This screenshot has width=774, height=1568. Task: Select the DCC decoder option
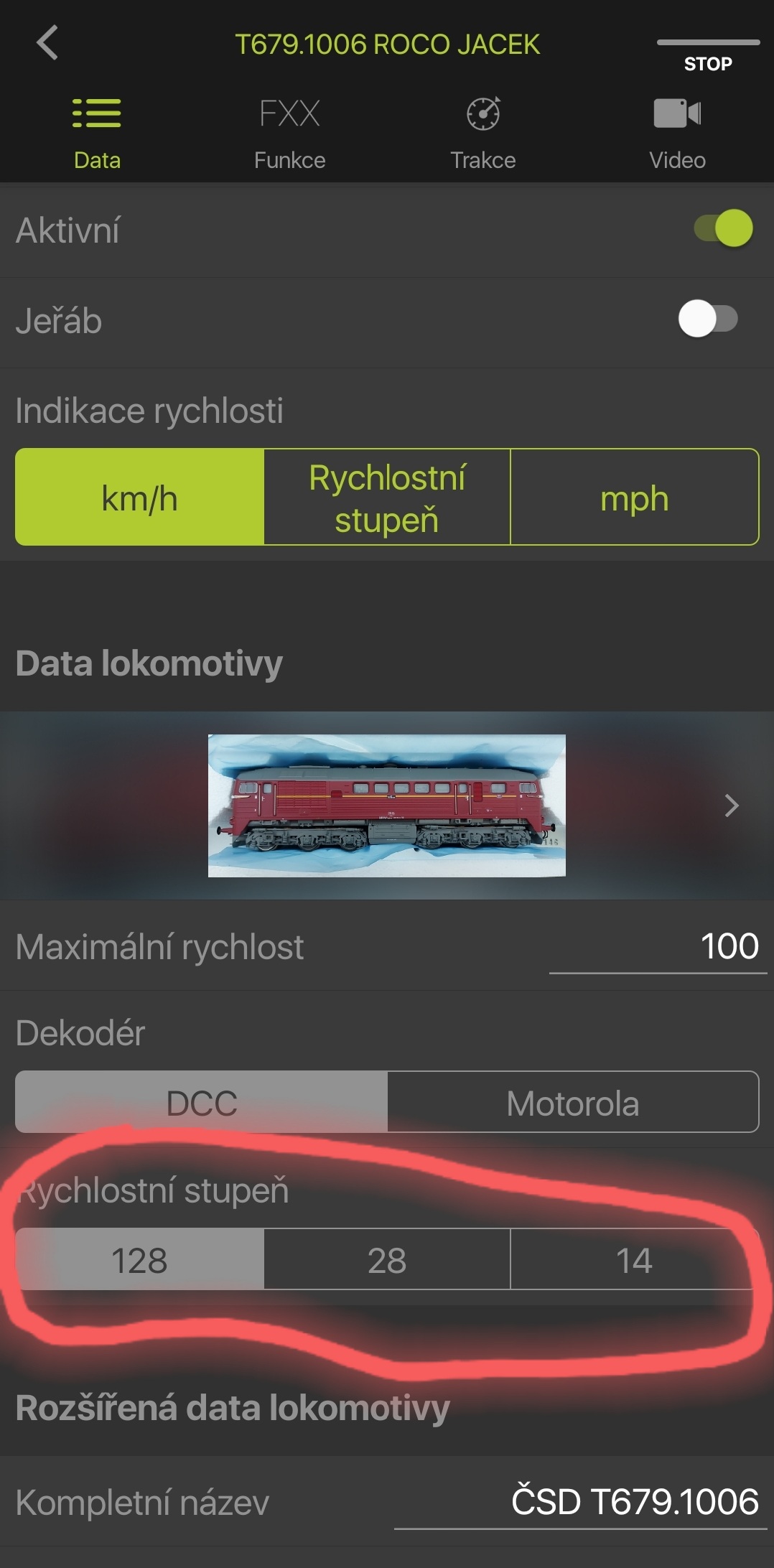(202, 1102)
